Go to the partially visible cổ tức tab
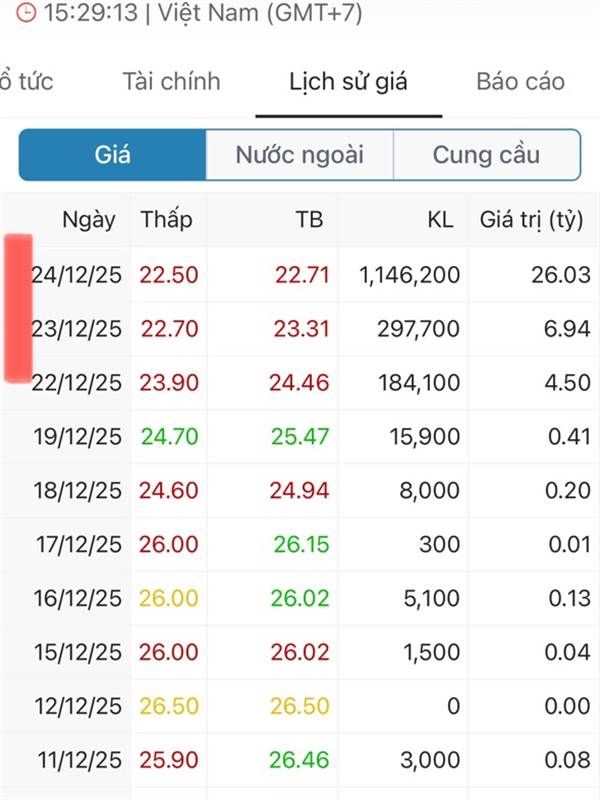600x800 pixels. tap(26, 82)
